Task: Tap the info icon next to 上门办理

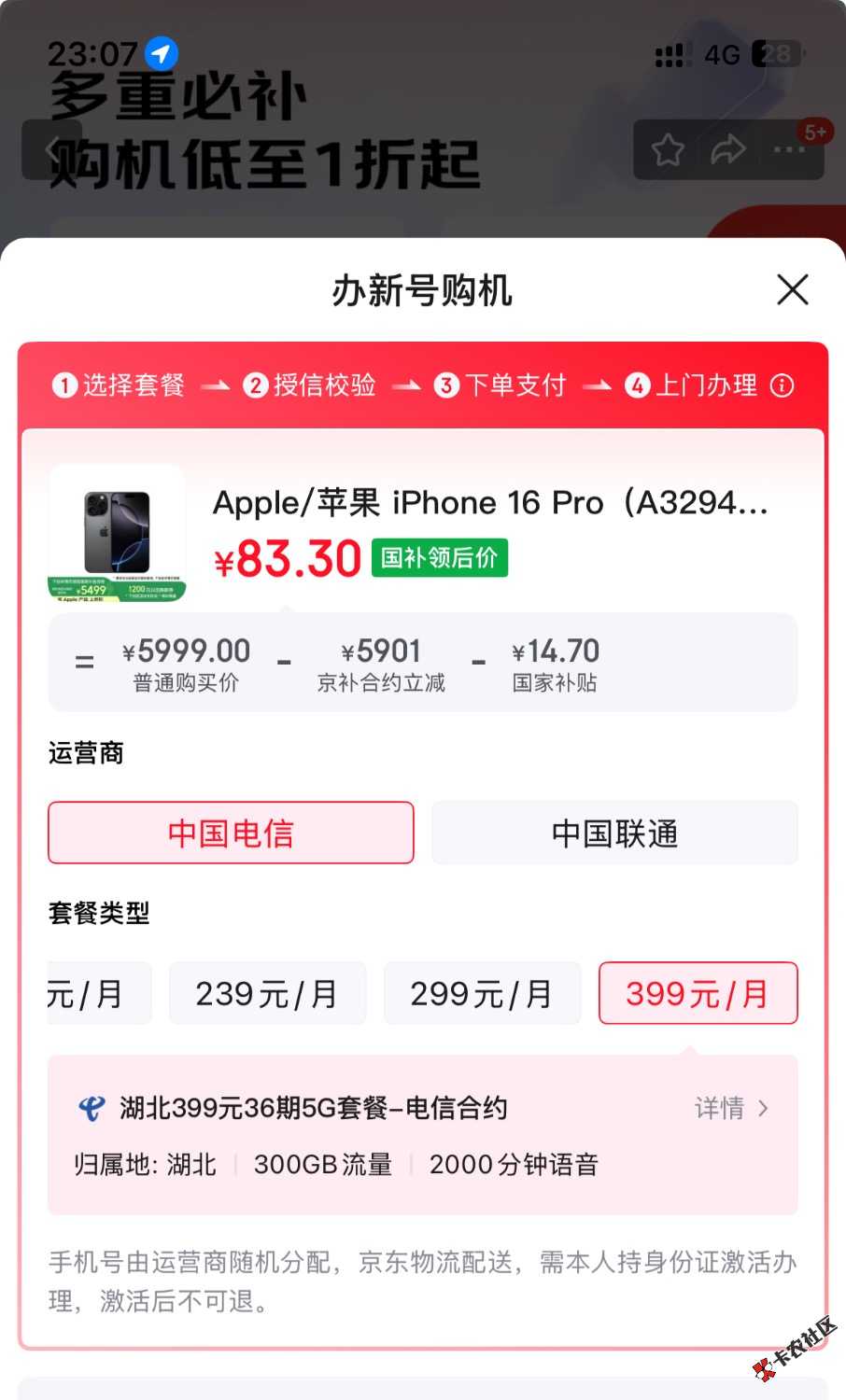Action: pos(783,385)
